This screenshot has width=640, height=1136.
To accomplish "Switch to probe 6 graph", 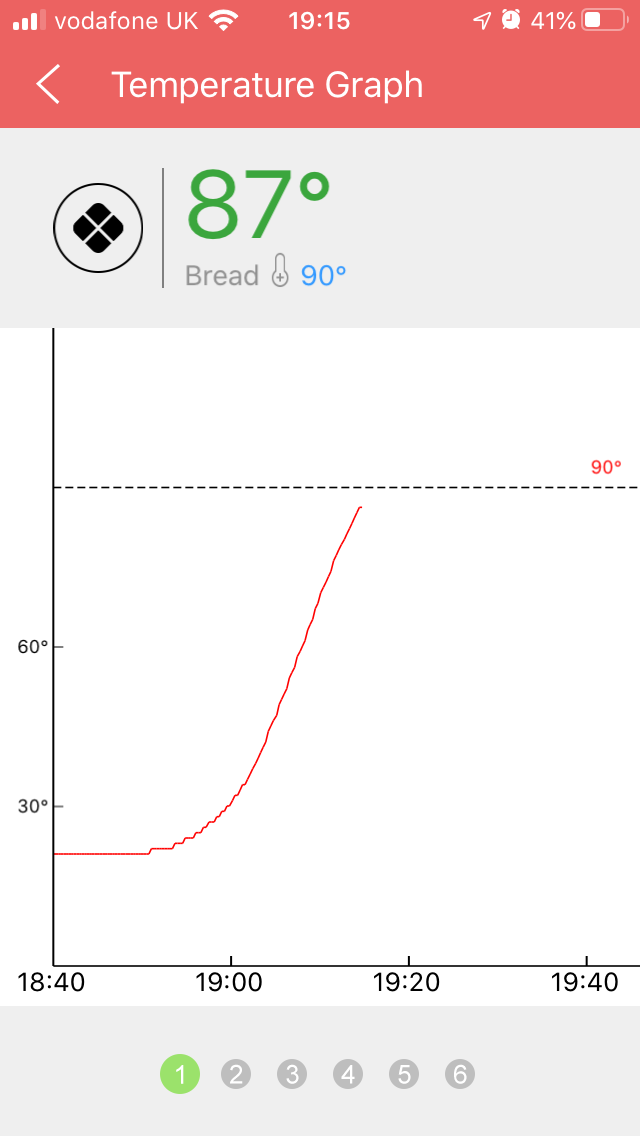I will click(x=460, y=1075).
